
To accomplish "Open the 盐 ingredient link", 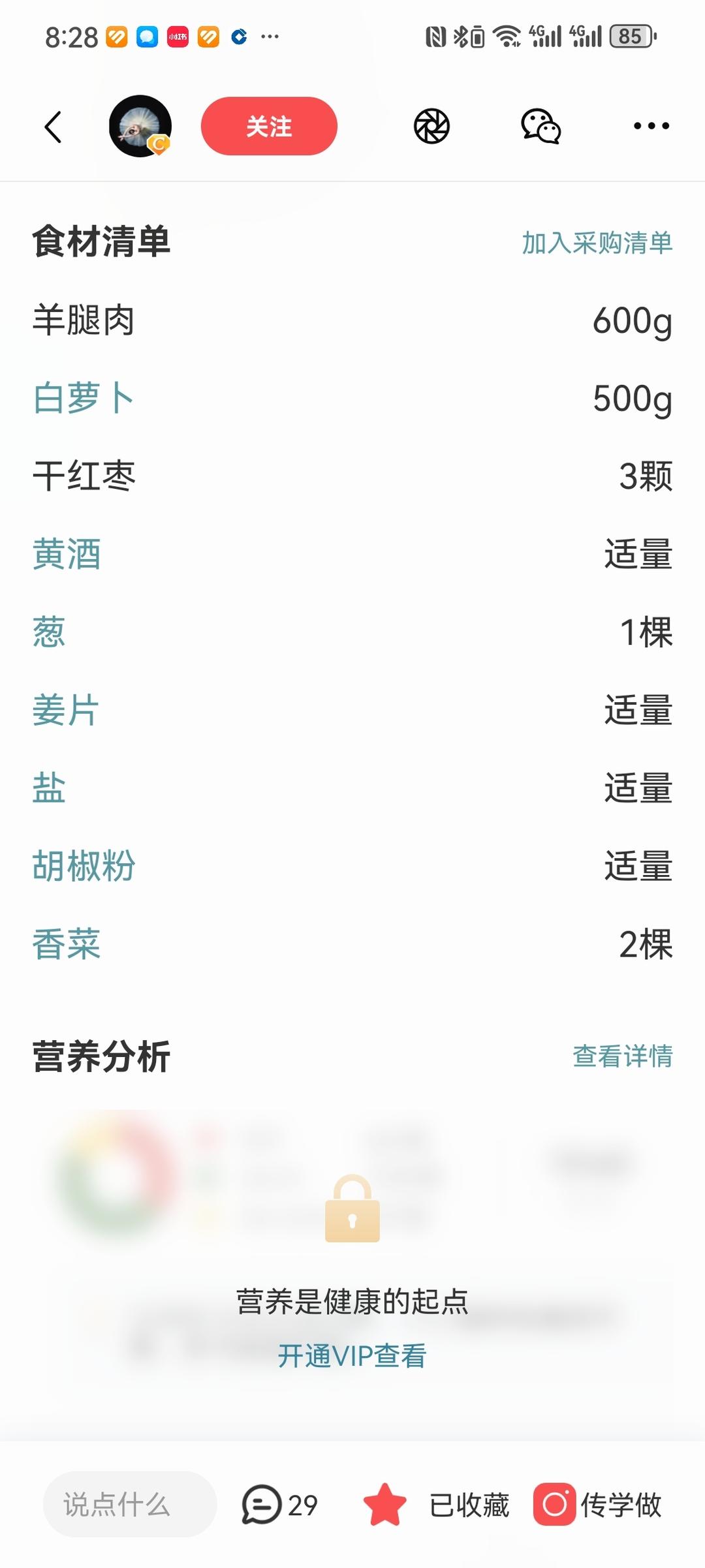I will (x=50, y=788).
